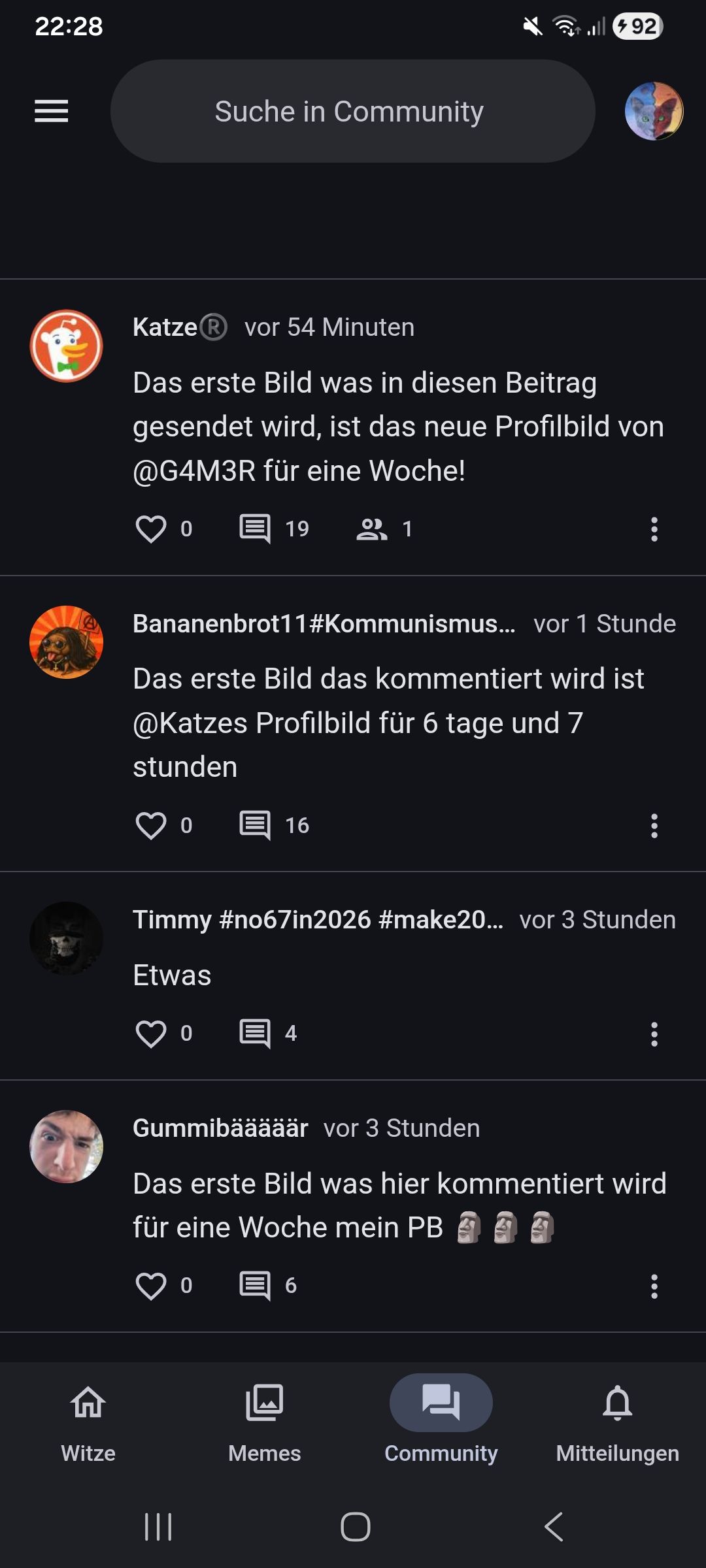Show options menu for Timmy's post

[x=654, y=1034]
